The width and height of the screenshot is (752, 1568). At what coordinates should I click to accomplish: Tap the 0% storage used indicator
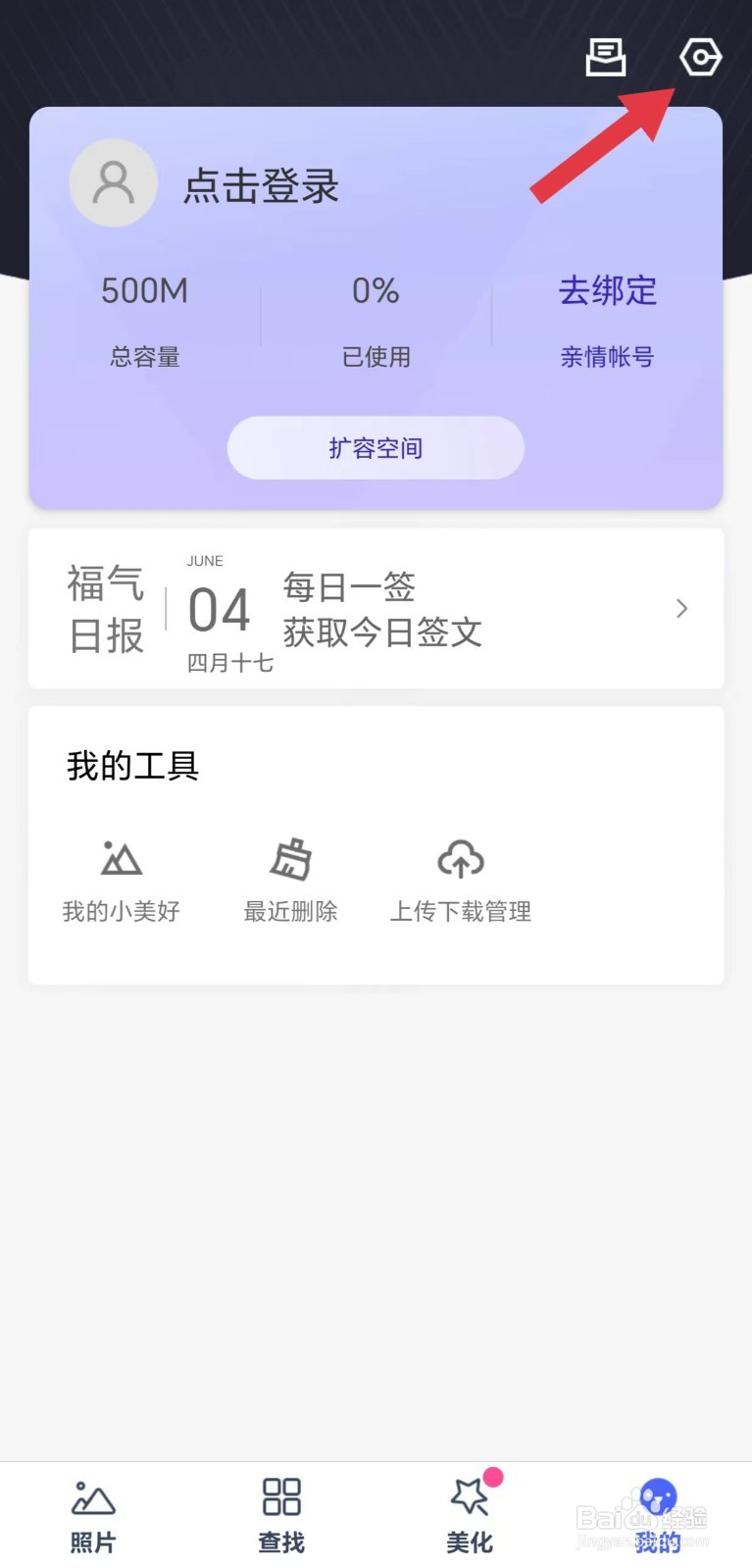click(376, 290)
